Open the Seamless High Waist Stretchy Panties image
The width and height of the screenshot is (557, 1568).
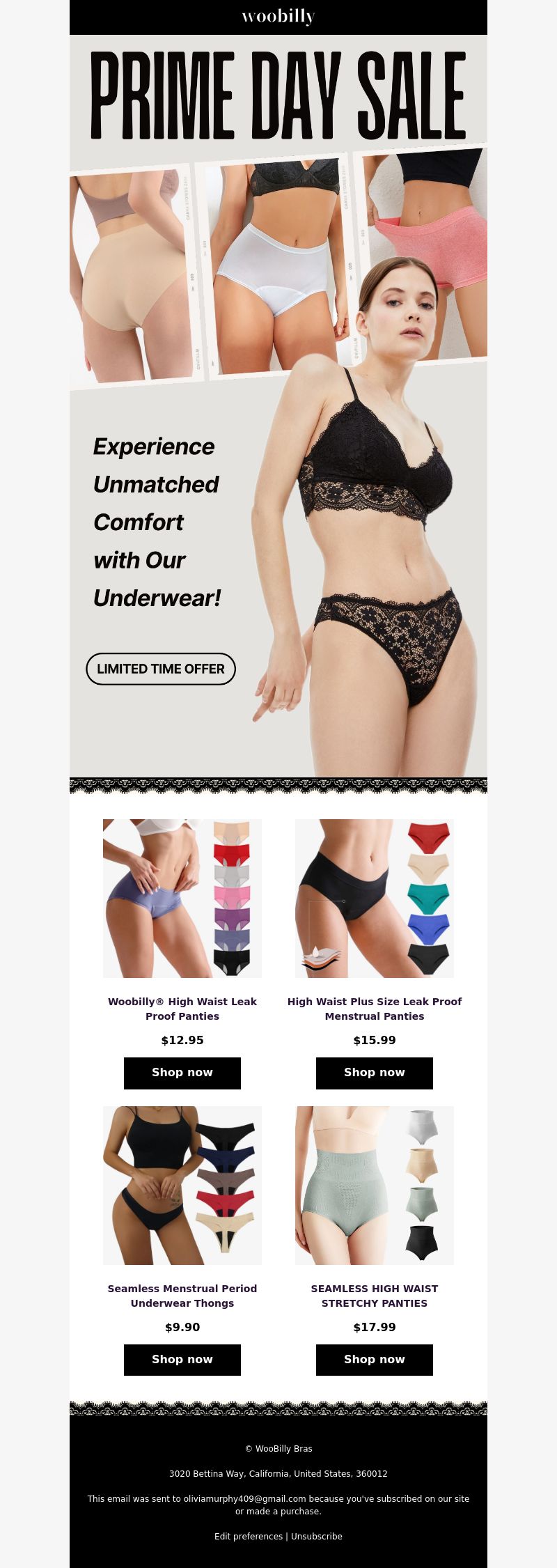375,1186
